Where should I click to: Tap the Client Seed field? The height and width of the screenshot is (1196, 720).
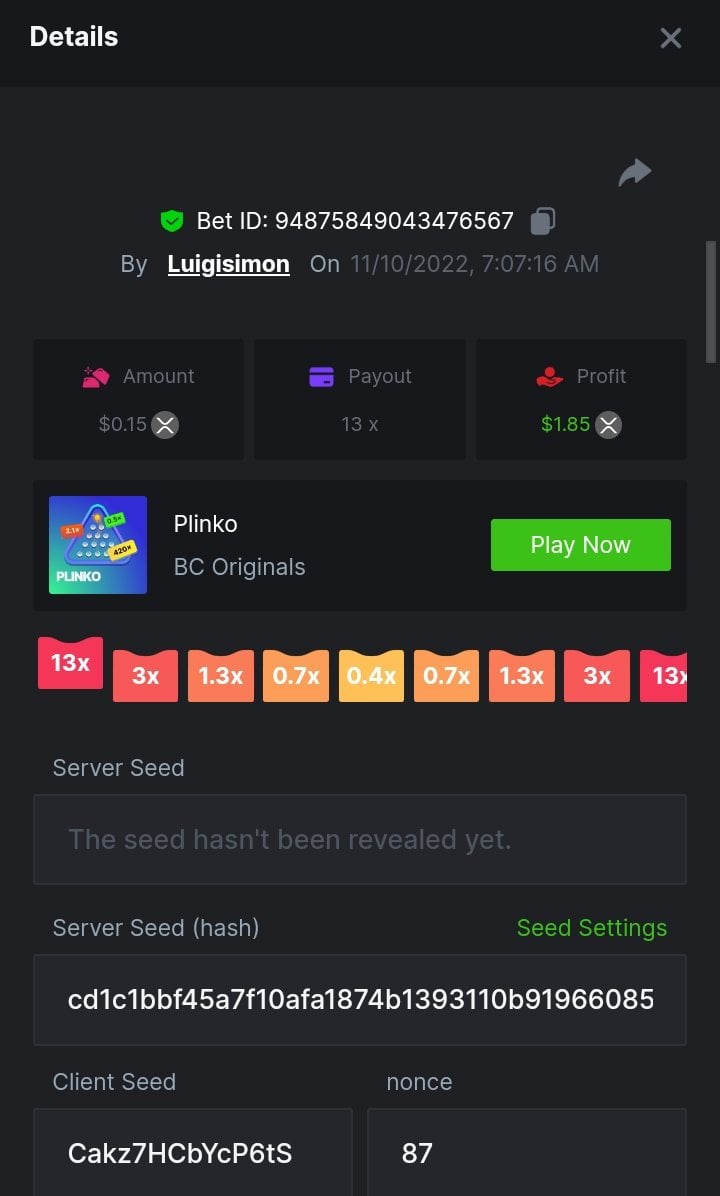pyautogui.click(x=192, y=1153)
